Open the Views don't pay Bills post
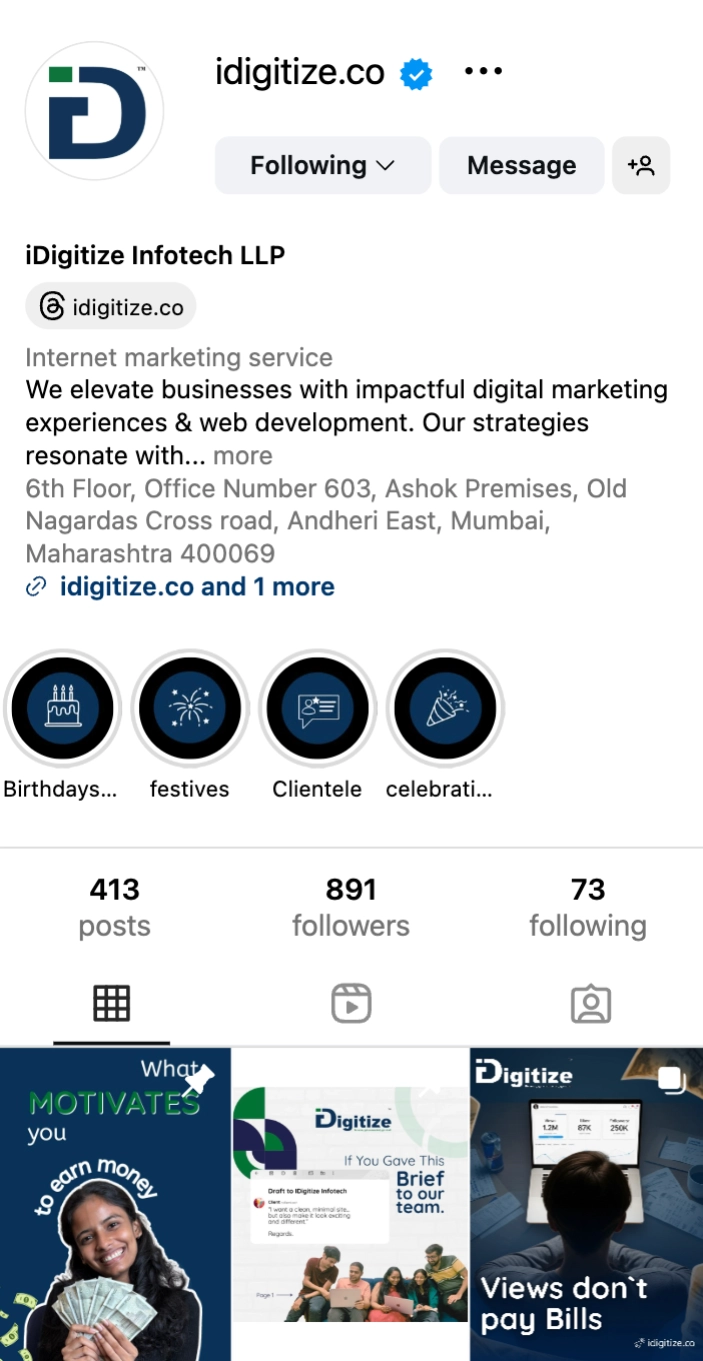 [587, 1204]
